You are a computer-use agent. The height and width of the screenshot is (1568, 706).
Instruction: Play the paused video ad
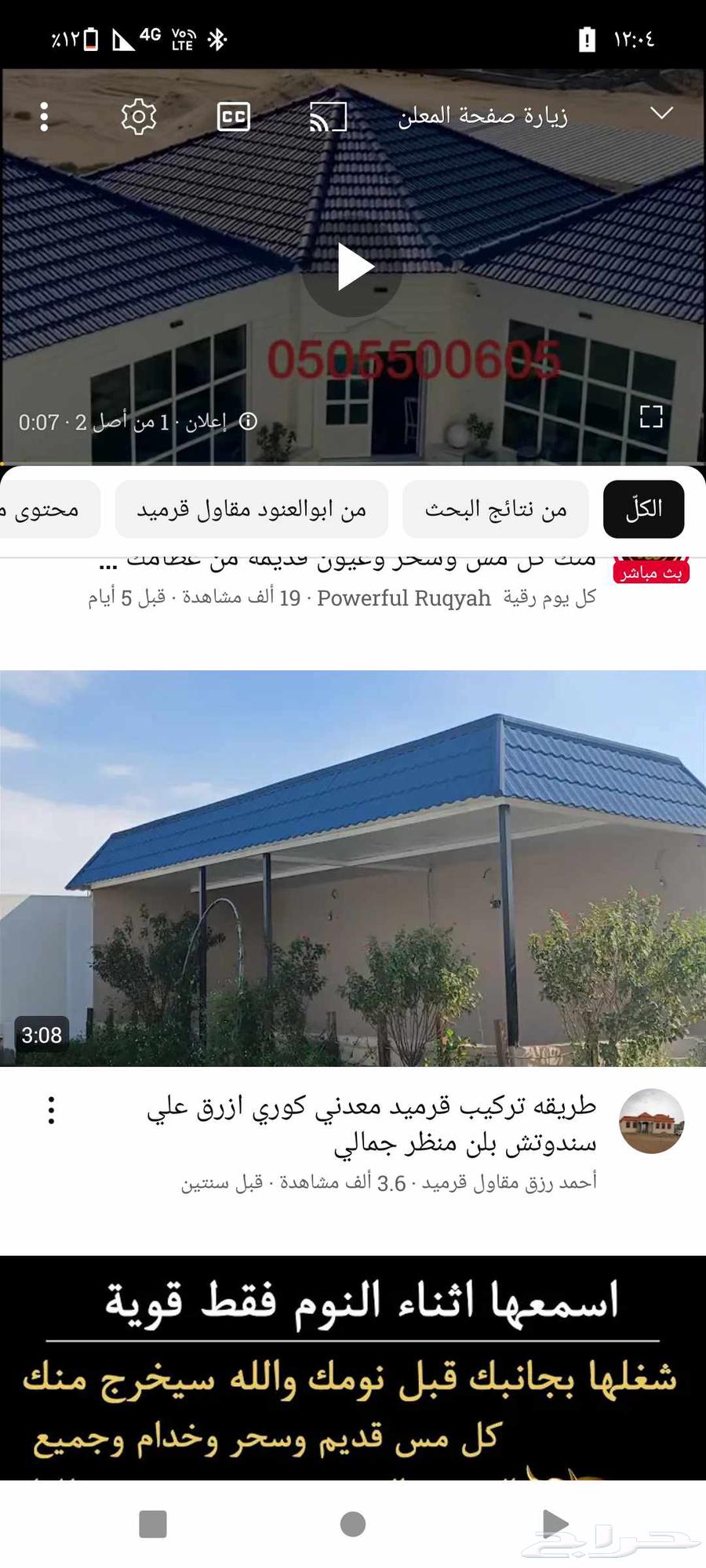pos(352,267)
